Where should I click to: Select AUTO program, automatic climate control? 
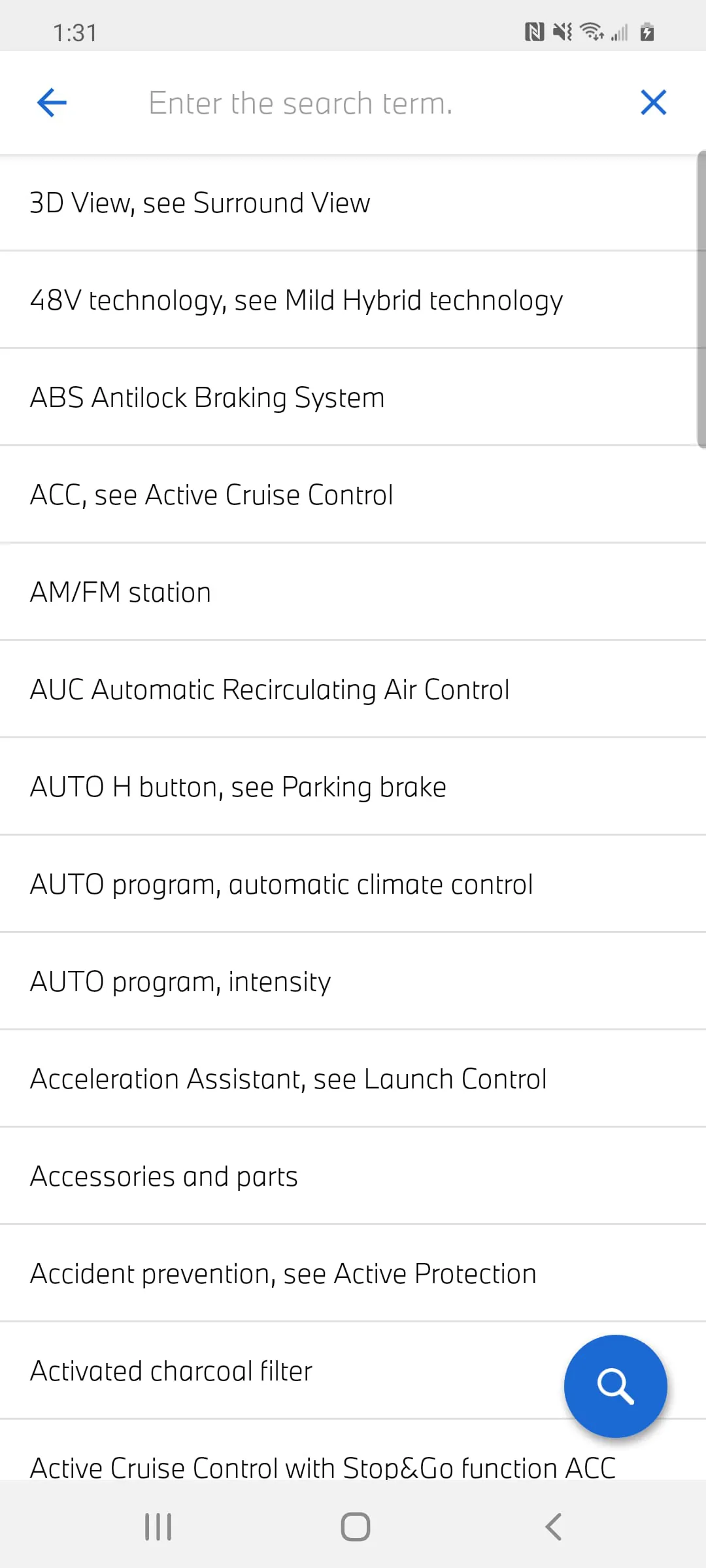[x=281, y=883]
